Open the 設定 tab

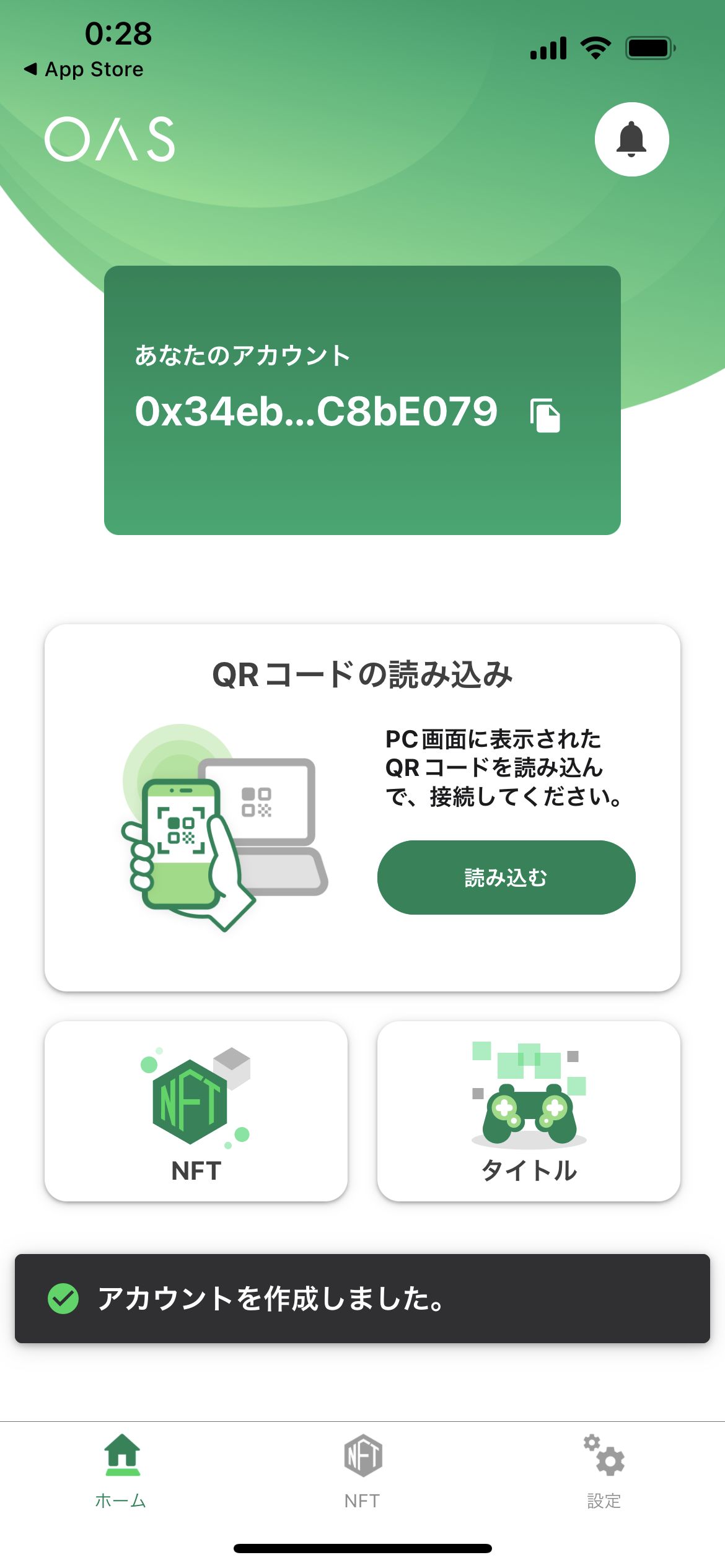pyautogui.click(x=604, y=1471)
